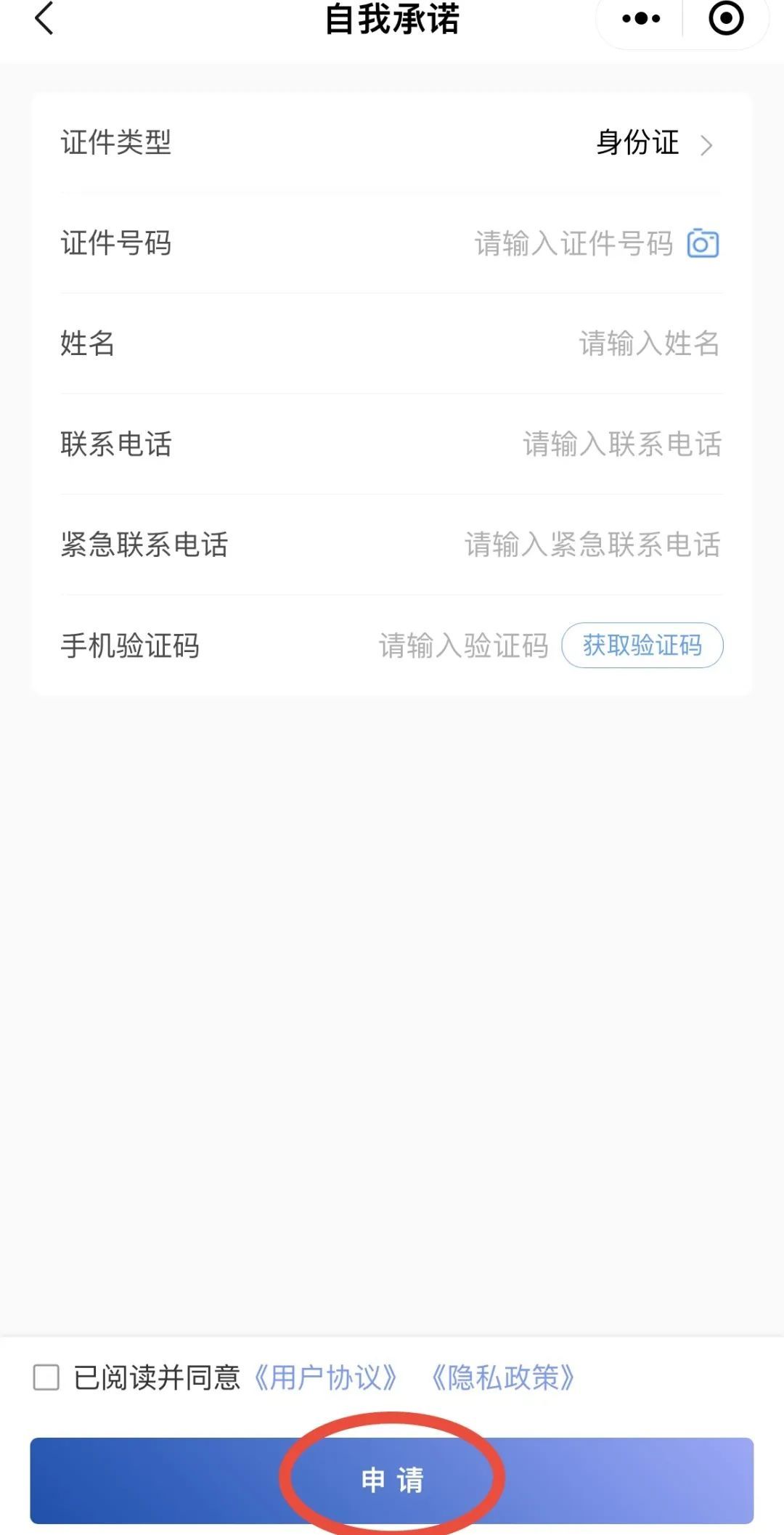Enter the 证件号码 field

point(573,244)
